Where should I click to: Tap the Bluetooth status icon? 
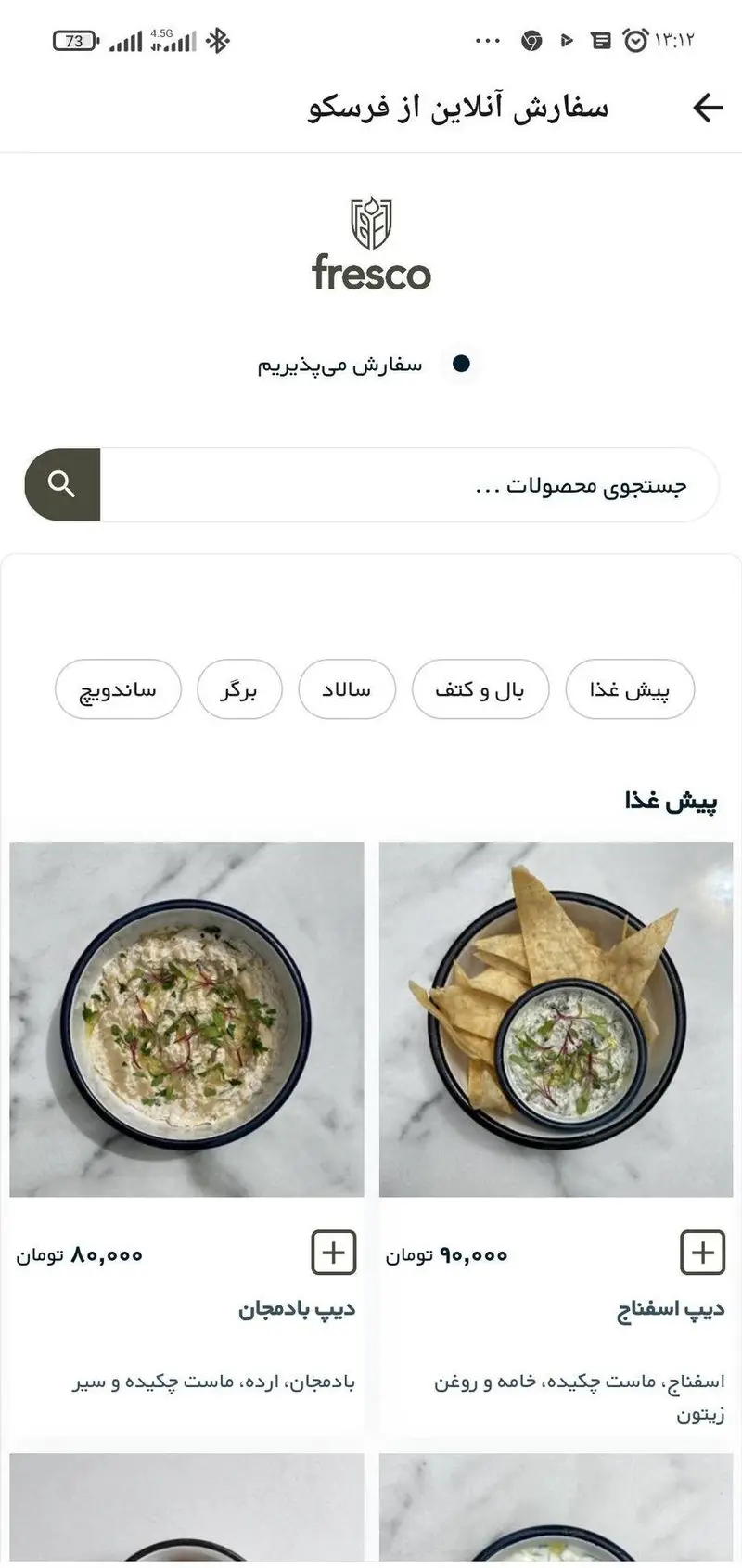(x=219, y=40)
